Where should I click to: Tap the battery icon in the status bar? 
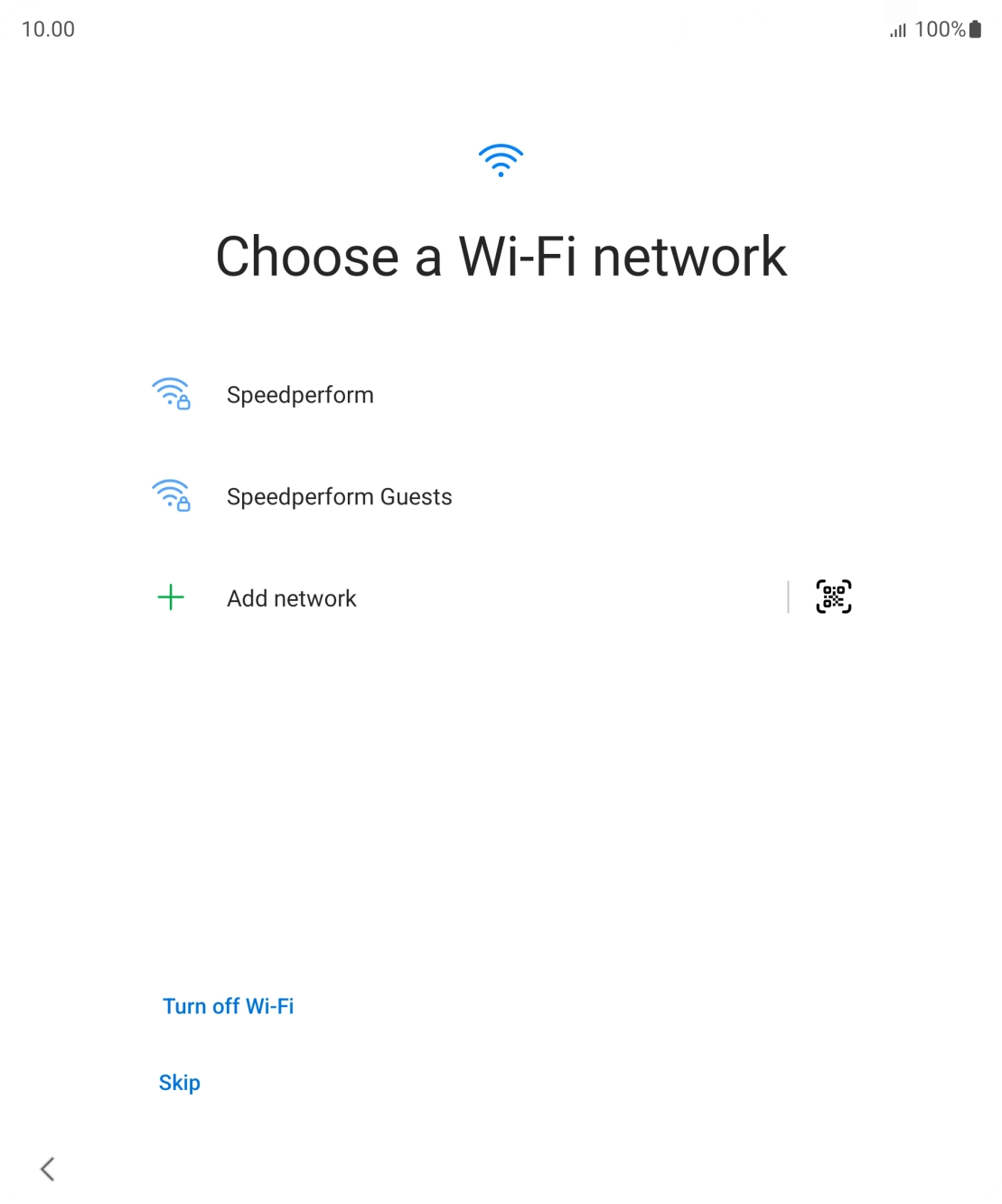pyautogui.click(x=974, y=29)
